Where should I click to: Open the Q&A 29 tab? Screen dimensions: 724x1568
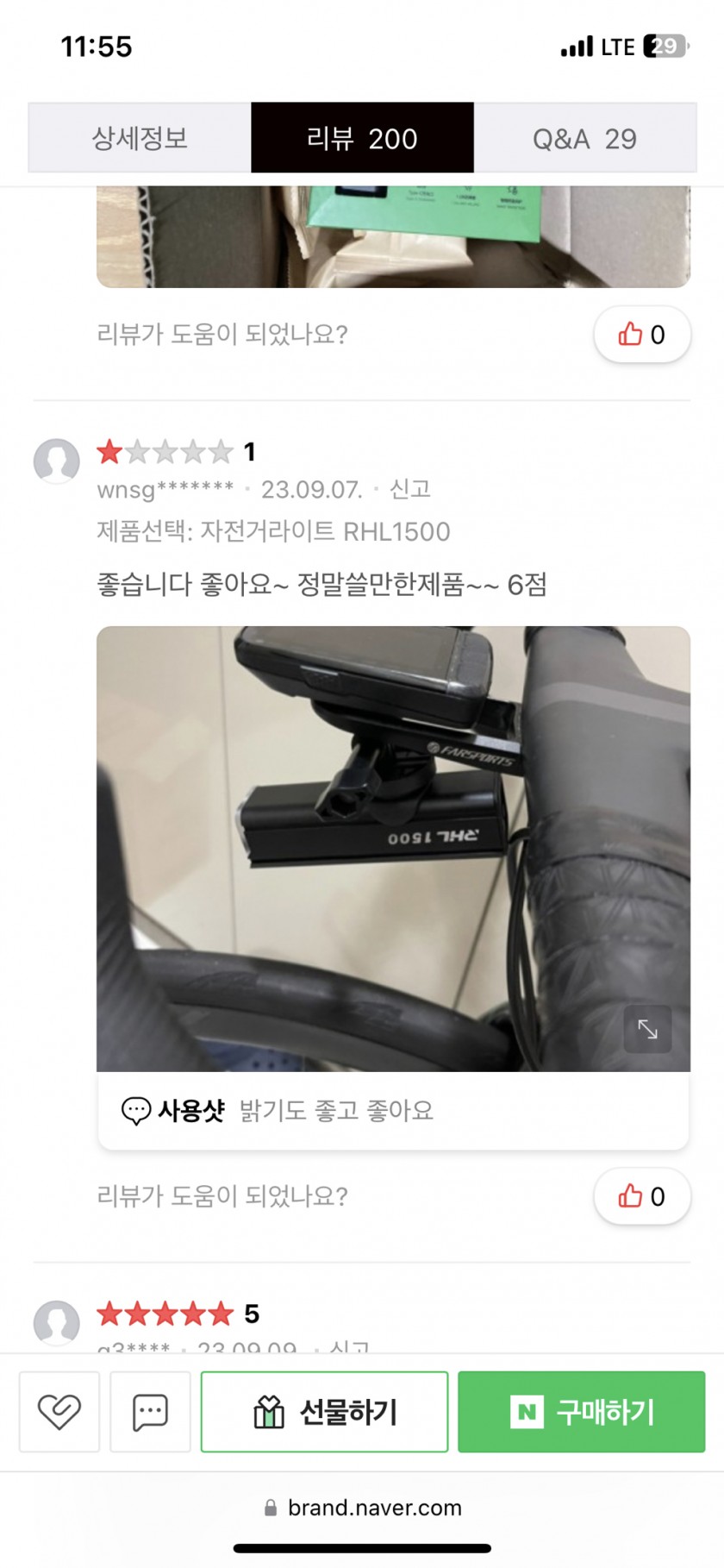point(584,138)
